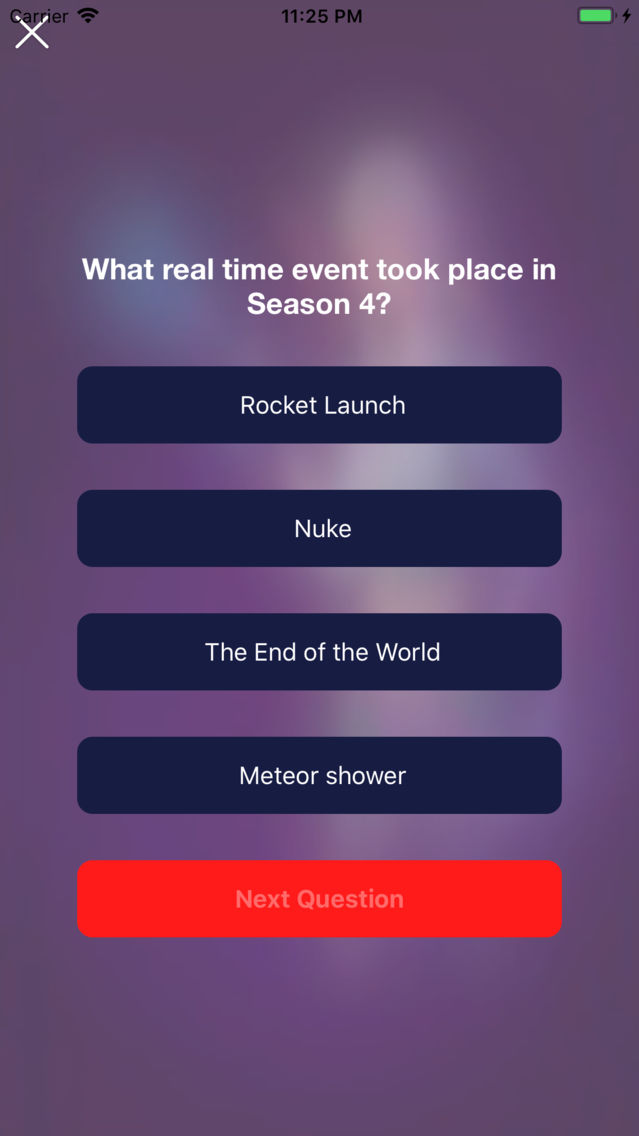The width and height of the screenshot is (639, 1136).
Task: Go to the Next Question
Action: (319, 899)
